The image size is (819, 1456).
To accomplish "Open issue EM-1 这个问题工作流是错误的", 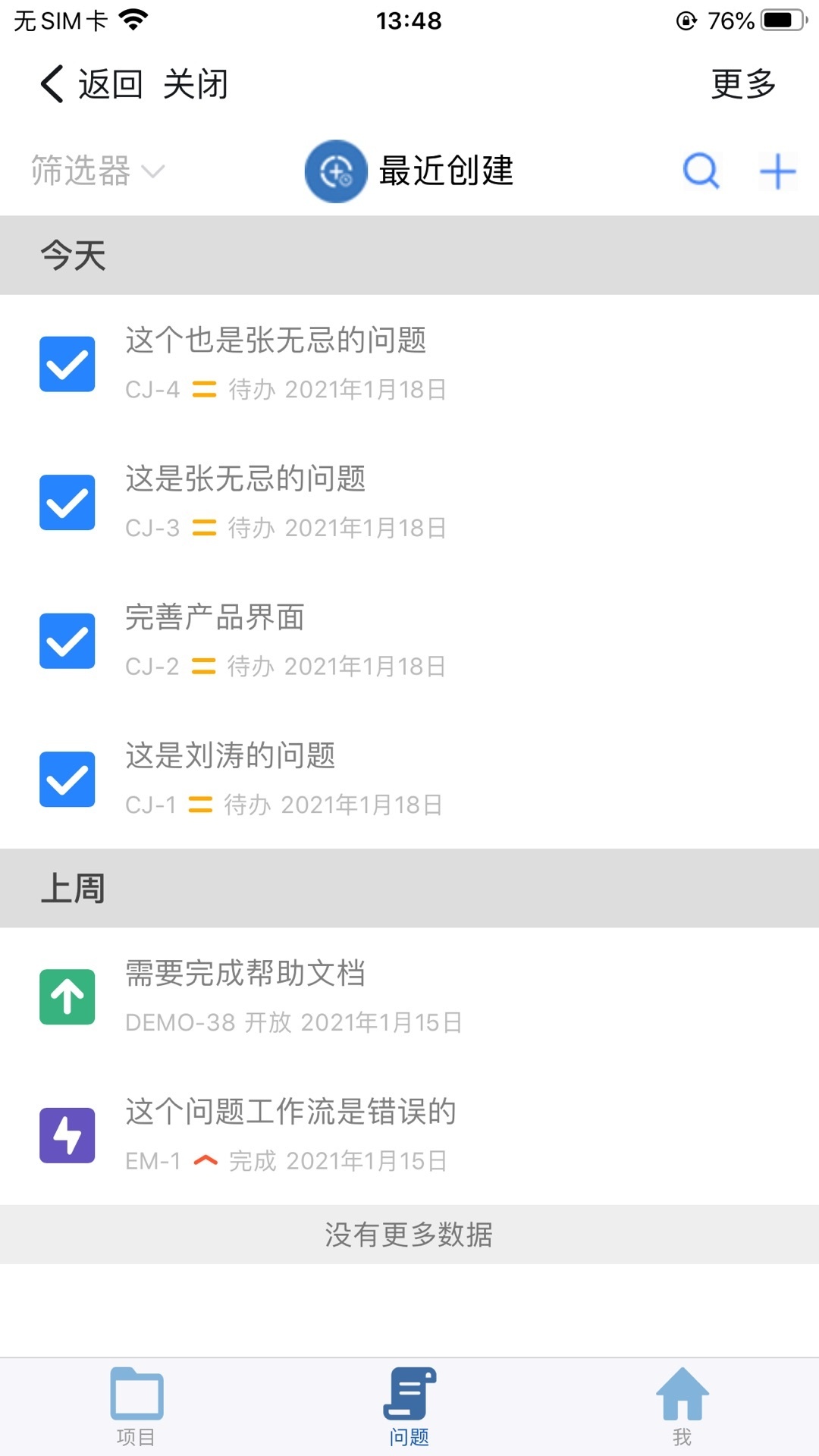I will 409,1135.
